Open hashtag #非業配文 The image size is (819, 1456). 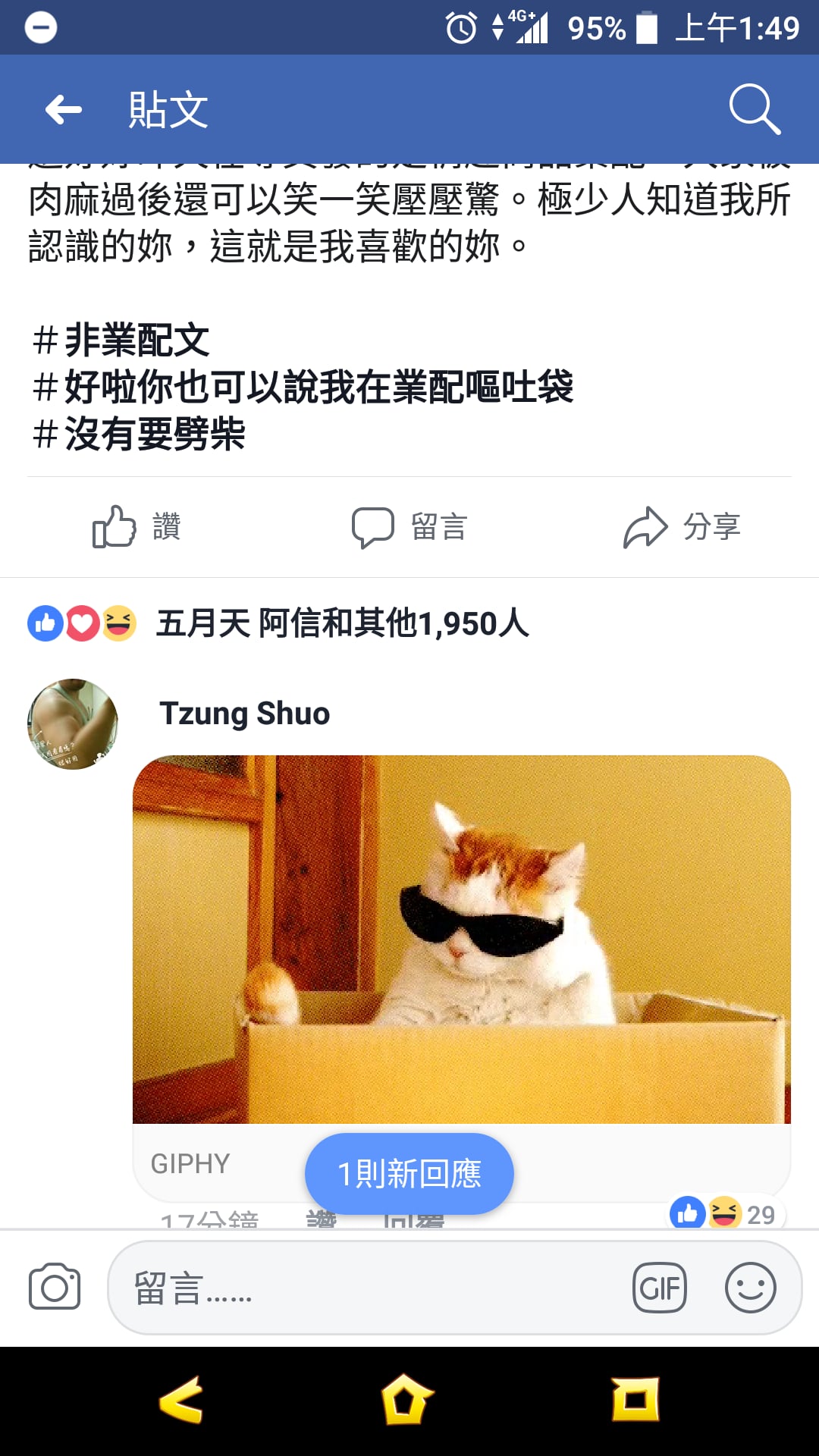[x=123, y=340]
